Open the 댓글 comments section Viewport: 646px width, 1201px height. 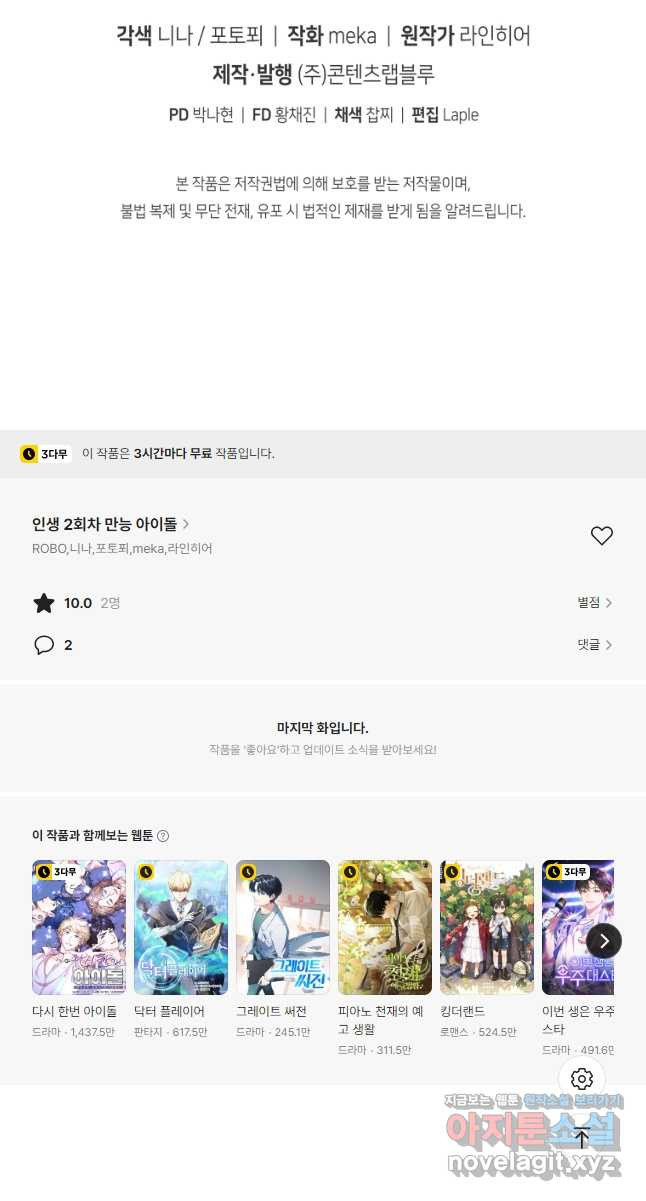pyautogui.click(x=594, y=645)
